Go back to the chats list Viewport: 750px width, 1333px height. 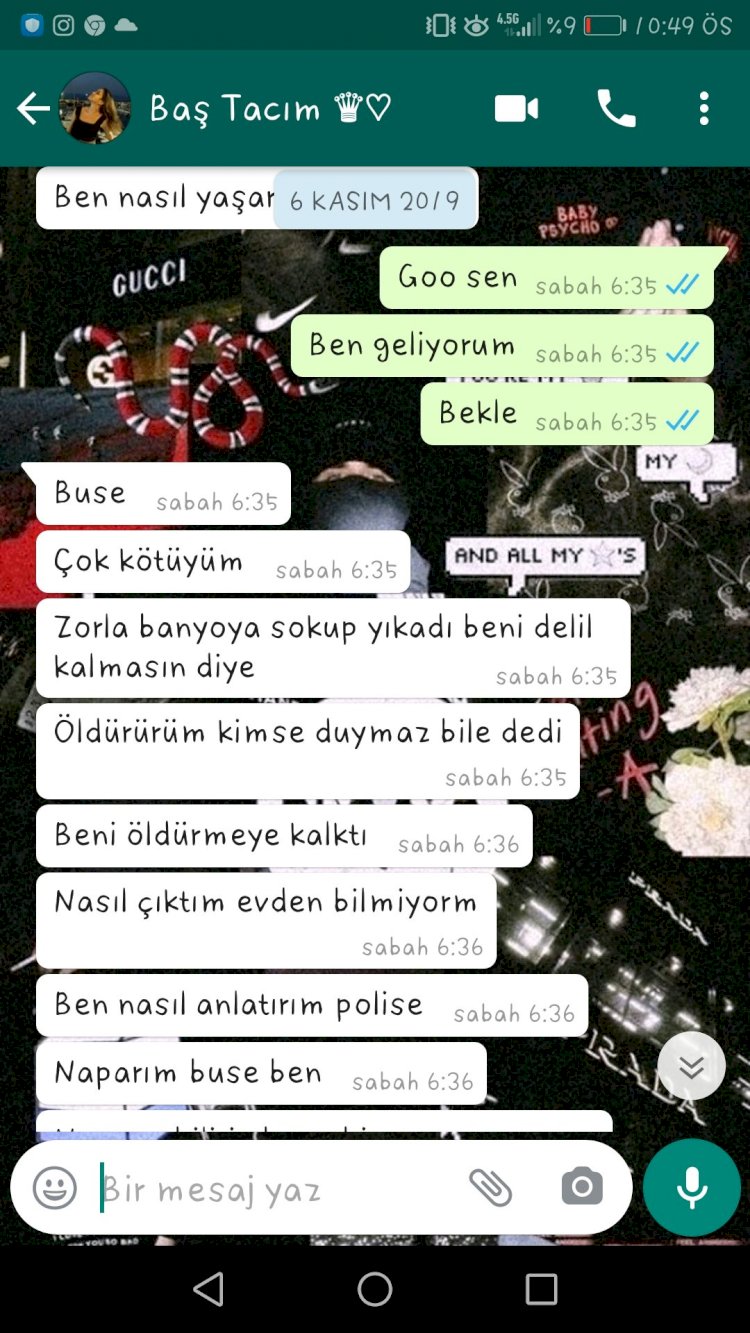point(33,108)
